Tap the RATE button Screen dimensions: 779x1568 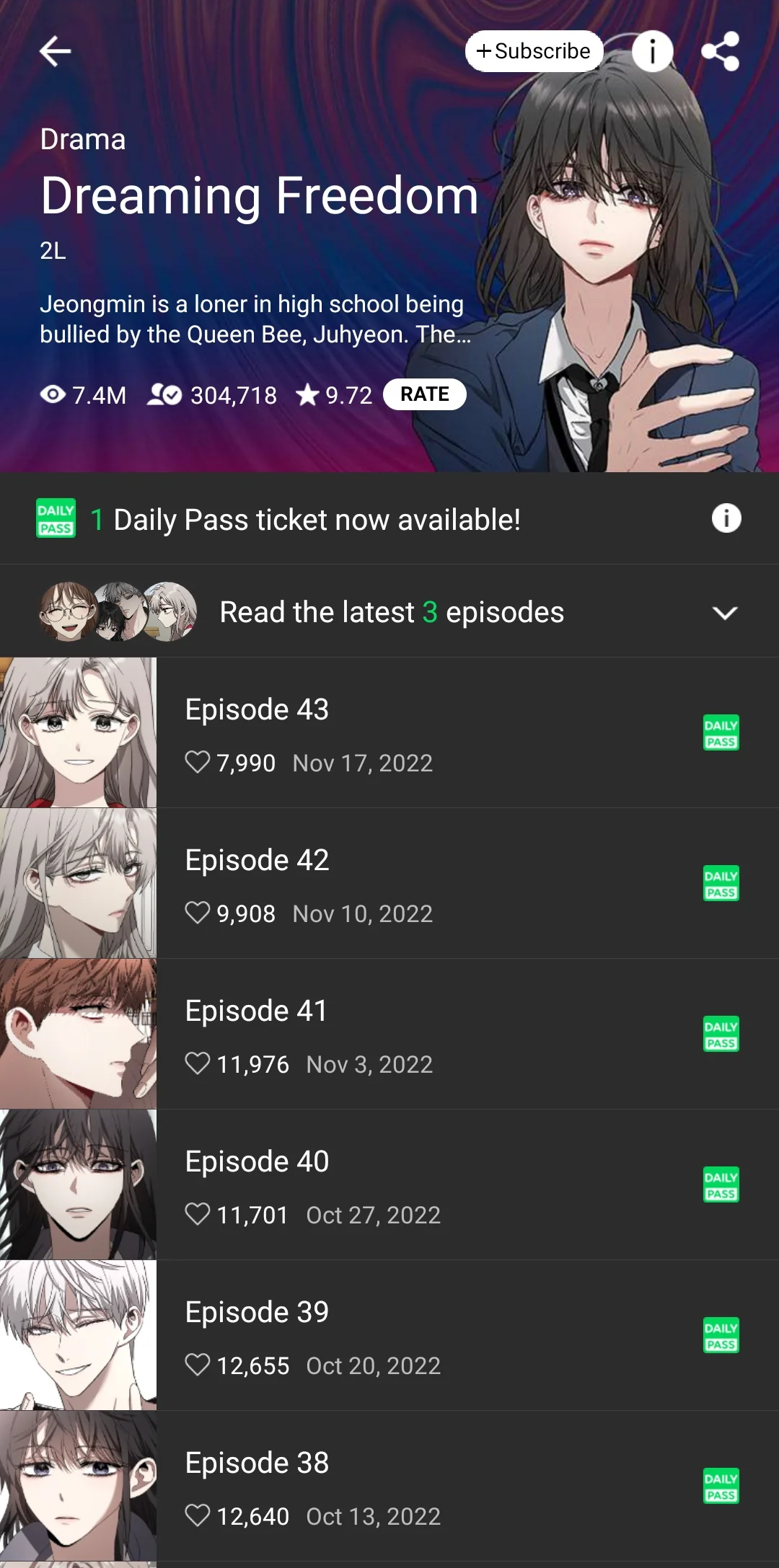tap(424, 394)
